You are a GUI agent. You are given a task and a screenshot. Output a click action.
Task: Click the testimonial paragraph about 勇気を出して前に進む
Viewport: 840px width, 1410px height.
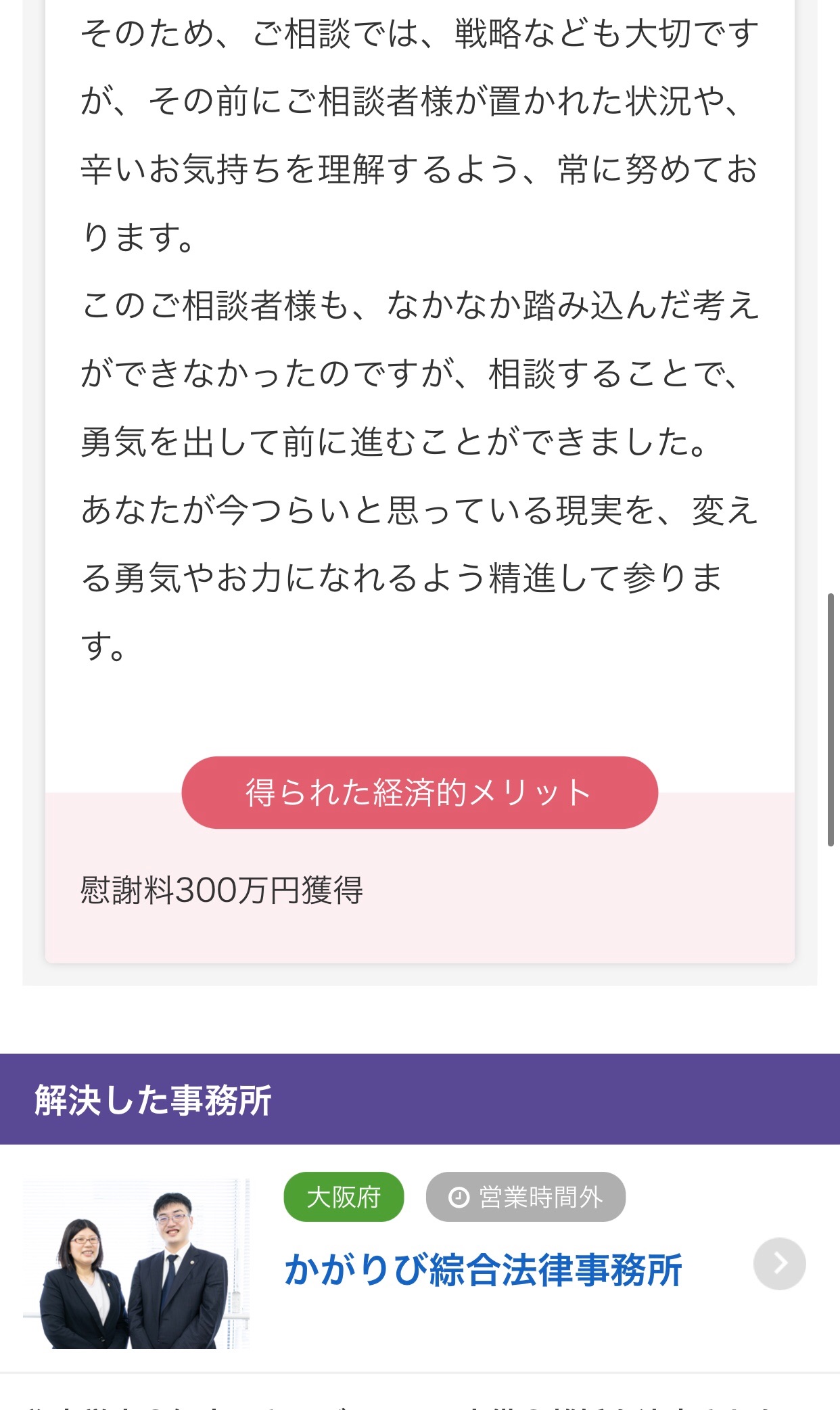pos(396,443)
